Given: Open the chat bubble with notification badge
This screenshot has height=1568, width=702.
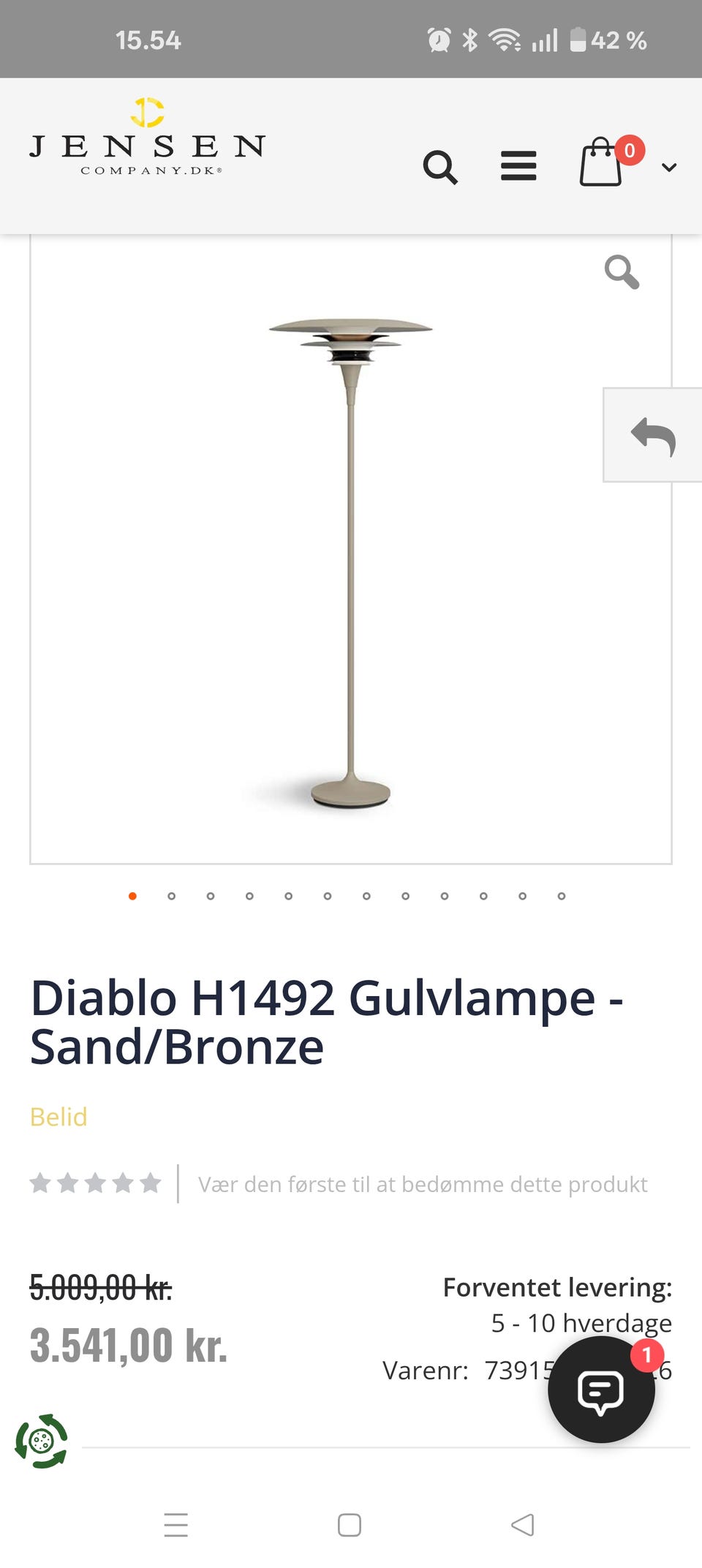Looking at the screenshot, I should [x=601, y=1390].
